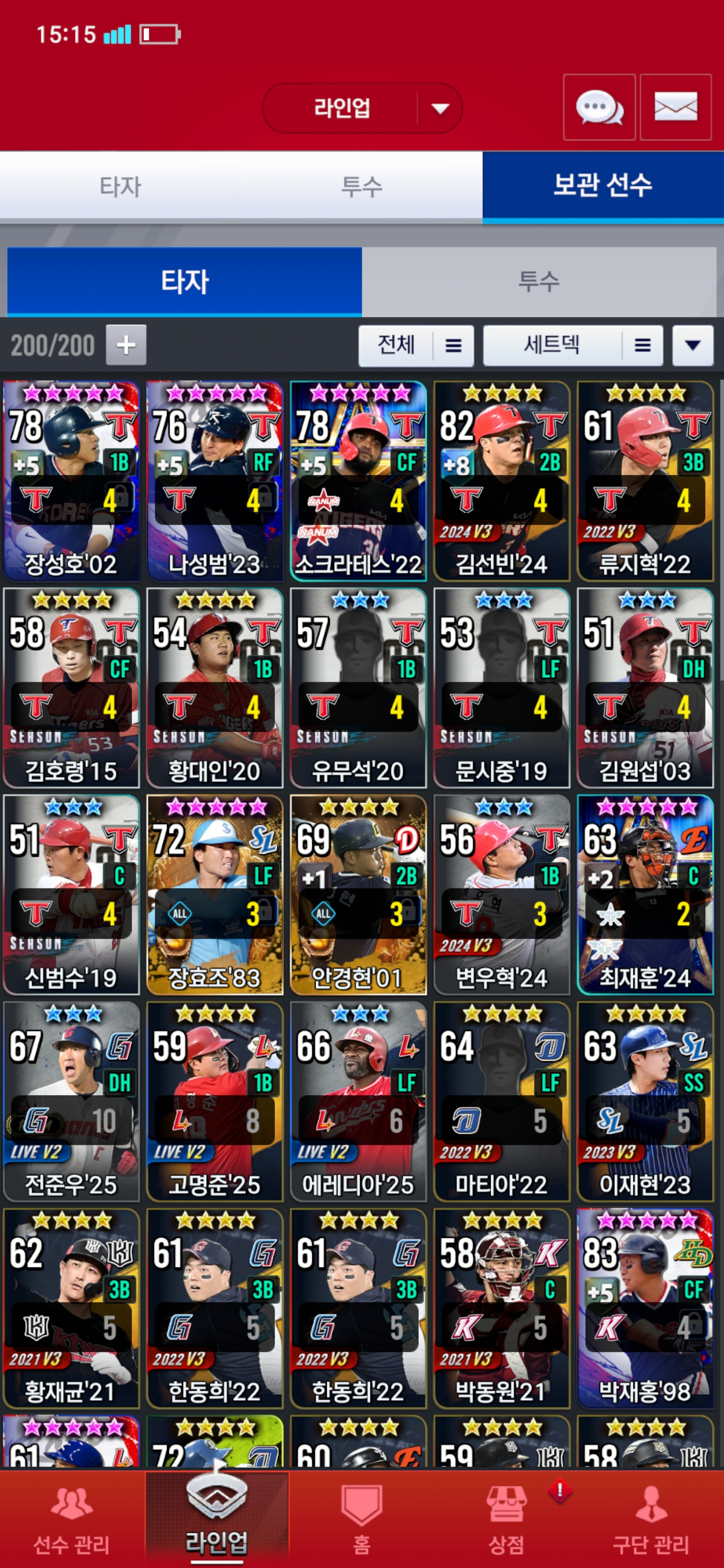Screen dimensions: 724x1568
Task: Select player card 박재홍'98
Action: [x=645, y=1308]
